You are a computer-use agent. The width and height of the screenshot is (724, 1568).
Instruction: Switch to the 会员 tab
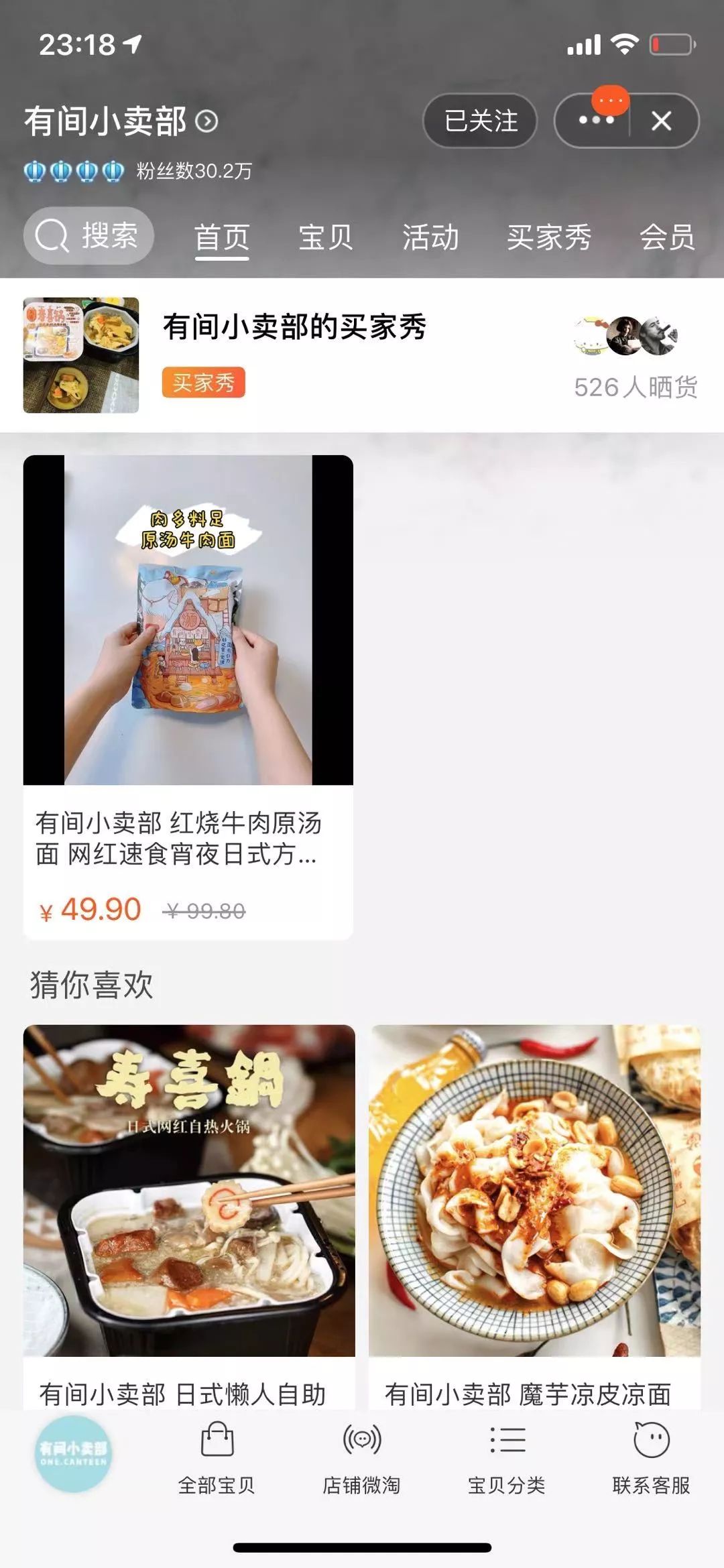pos(668,236)
